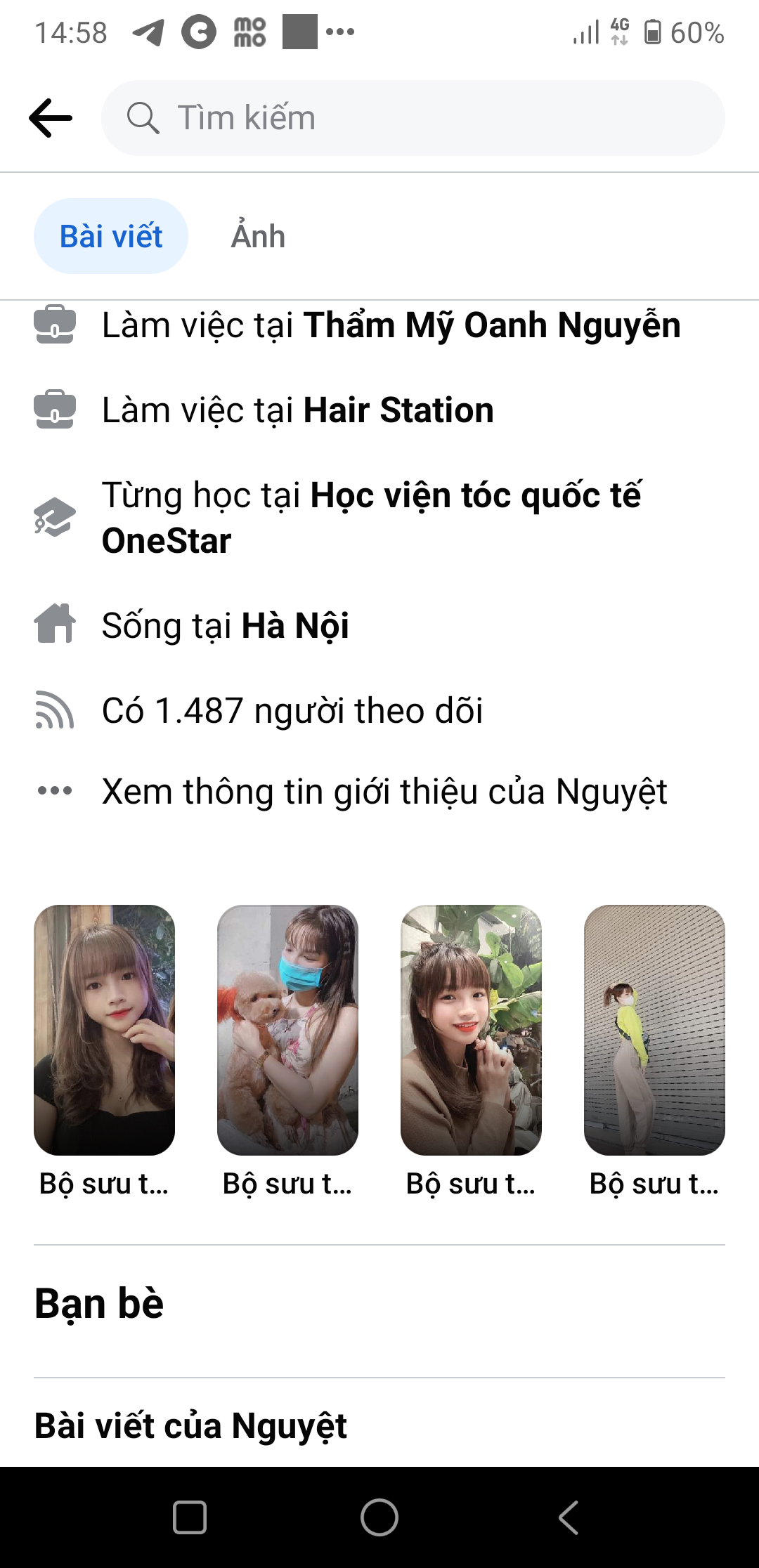Open the first collection with the portrait photo
The image size is (759, 1568).
105,1030
